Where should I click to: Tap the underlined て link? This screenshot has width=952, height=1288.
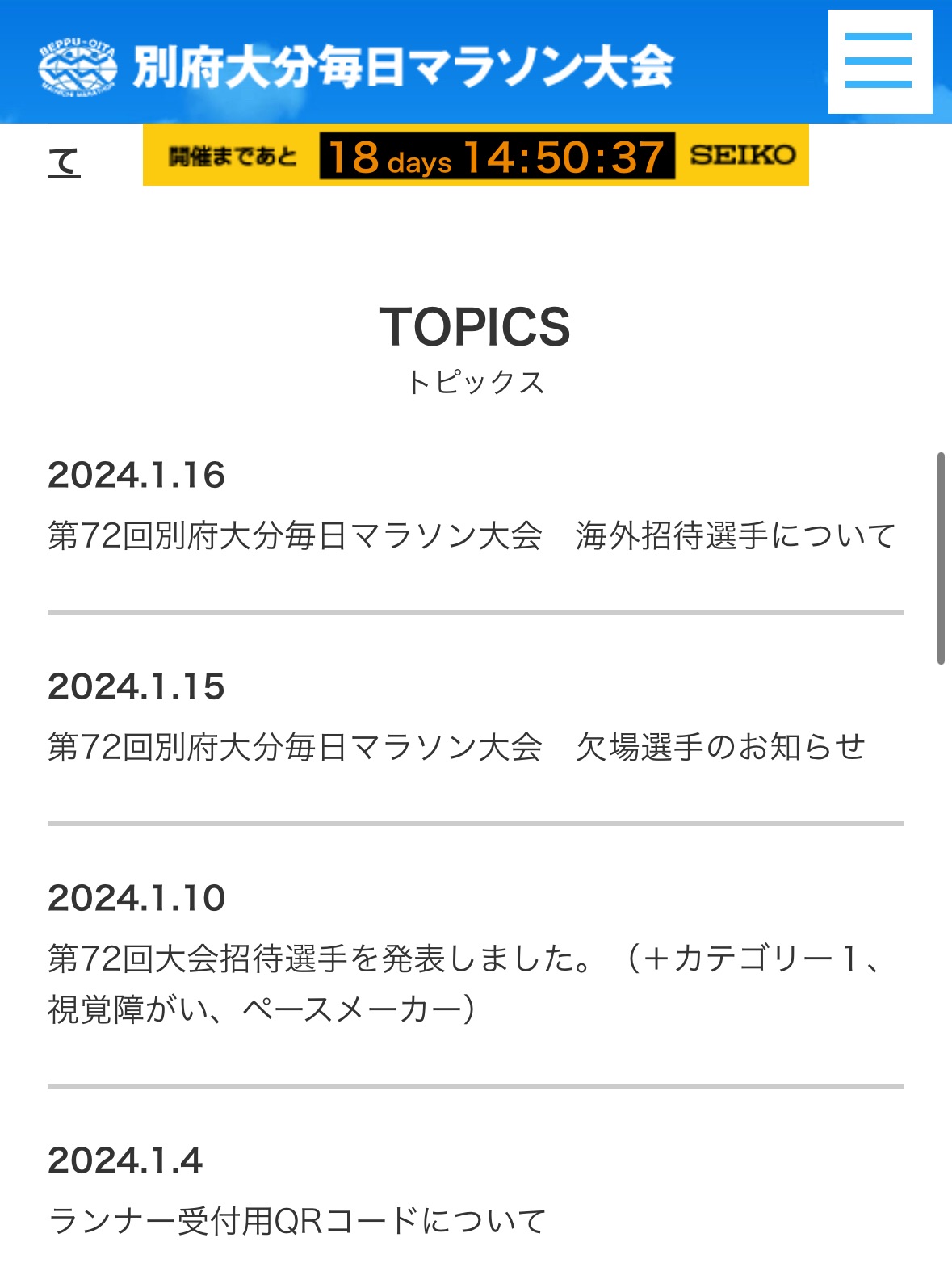click(x=64, y=161)
